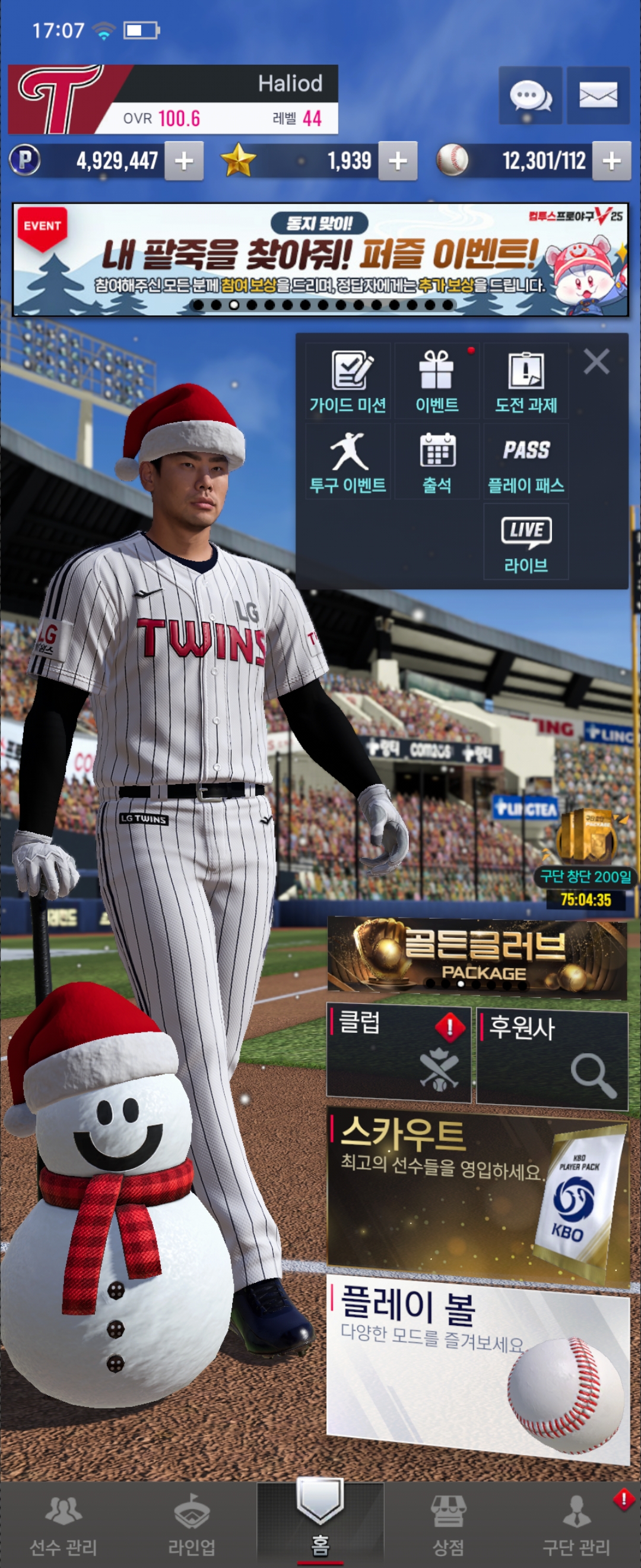The height and width of the screenshot is (1568, 641).
Task: Open the puzzle event banner
Action: [320, 260]
